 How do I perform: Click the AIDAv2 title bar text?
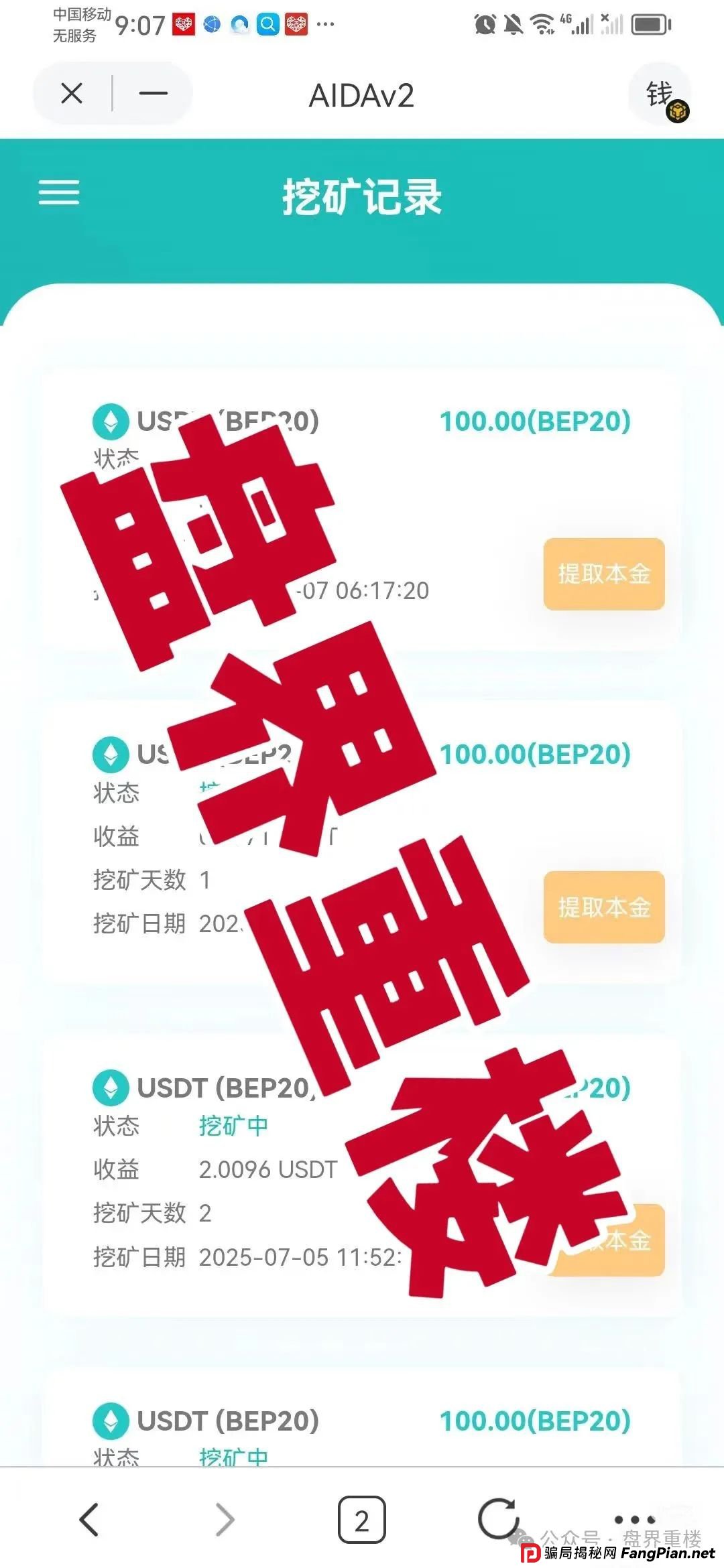pos(362,95)
